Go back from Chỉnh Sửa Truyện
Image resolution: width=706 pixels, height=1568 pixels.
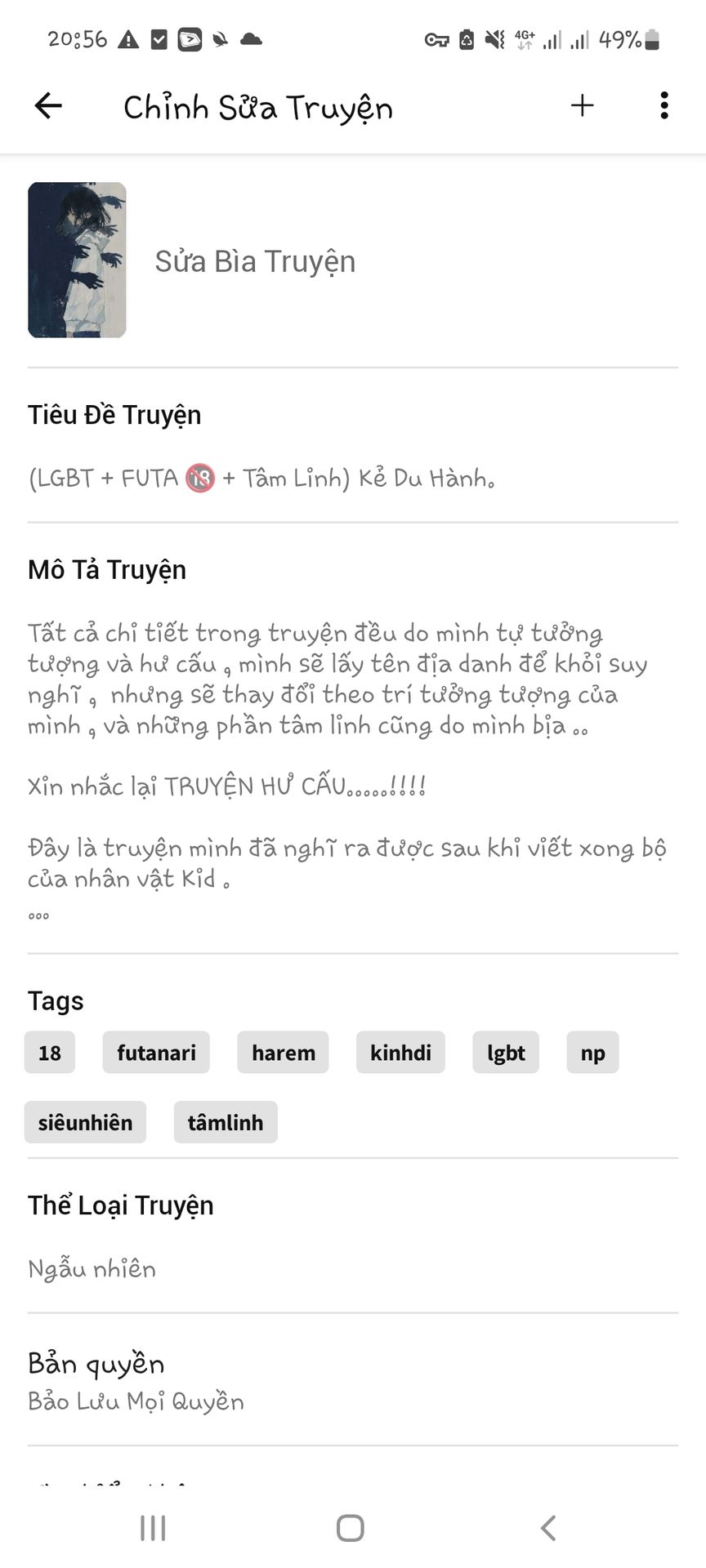click(x=48, y=106)
